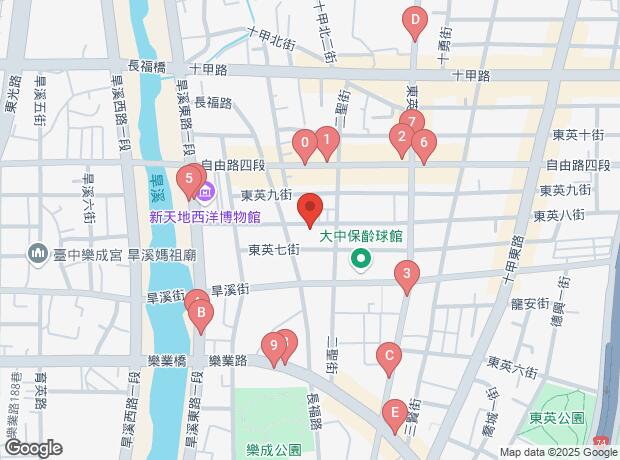
Task: Select the pin labeled B
Action: pos(201,317)
